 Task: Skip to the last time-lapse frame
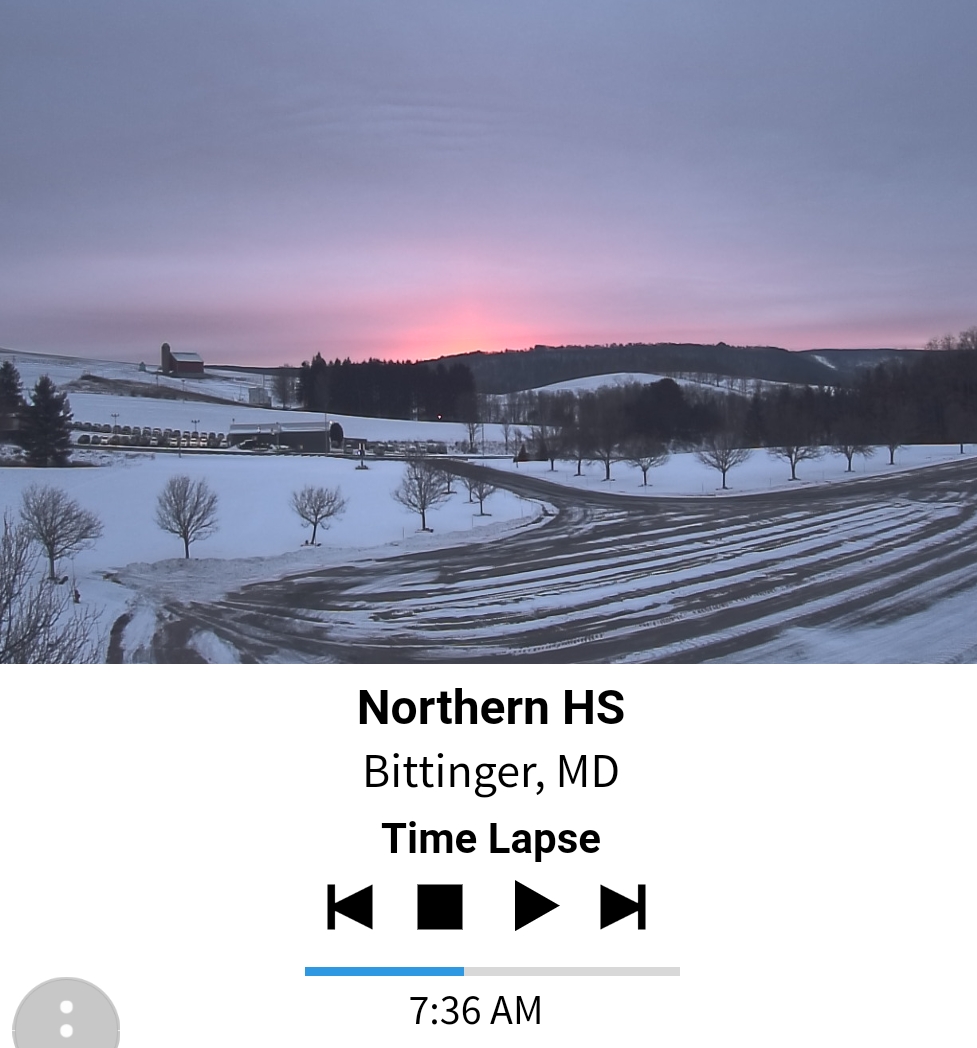pos(623,907)
